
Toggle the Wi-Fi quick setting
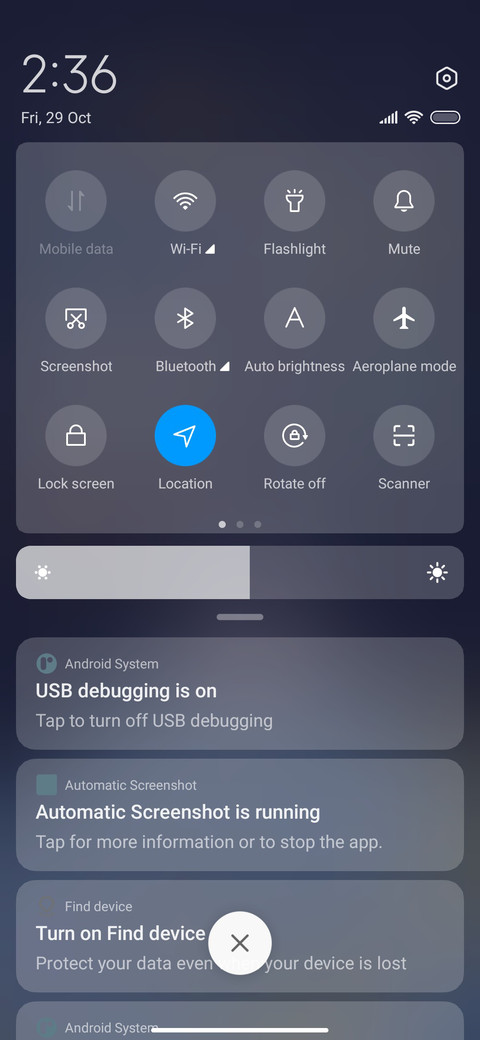click(x=185, y=201)
